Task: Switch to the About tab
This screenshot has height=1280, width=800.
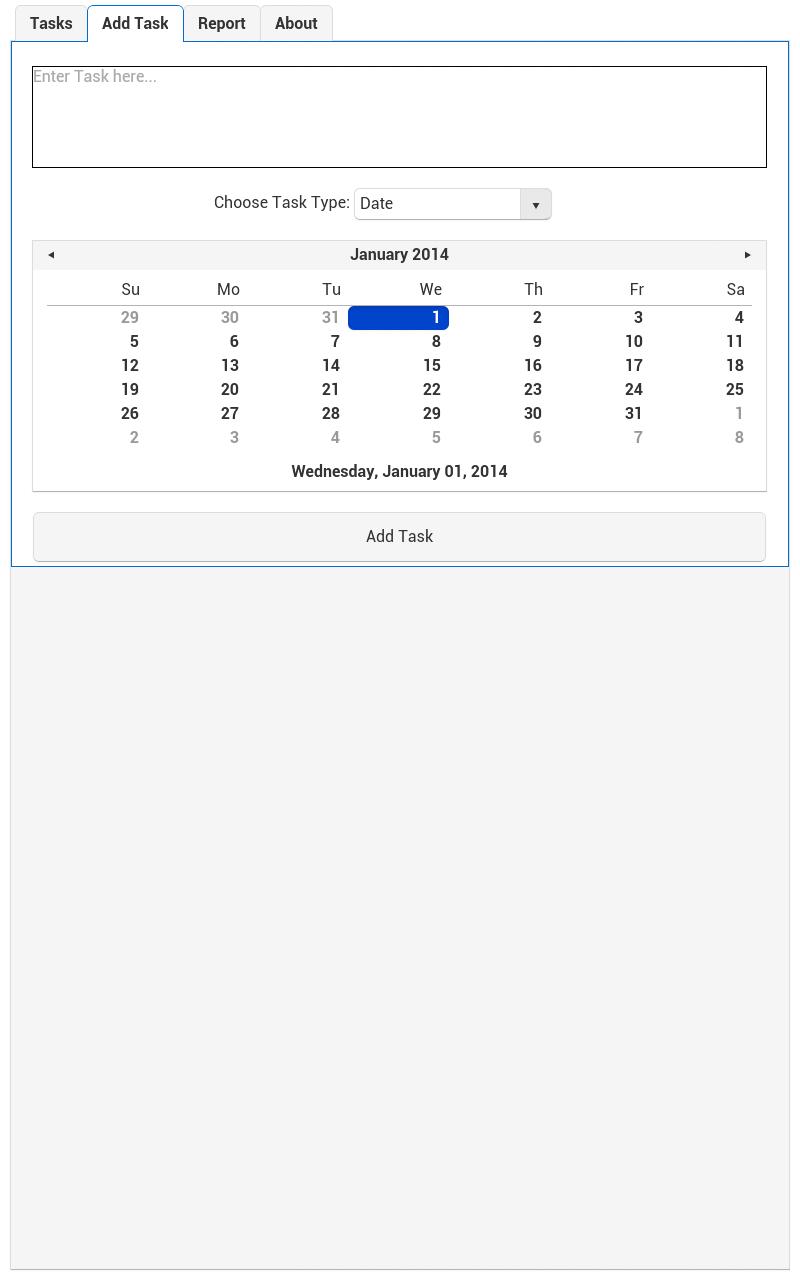Action: 296,23
